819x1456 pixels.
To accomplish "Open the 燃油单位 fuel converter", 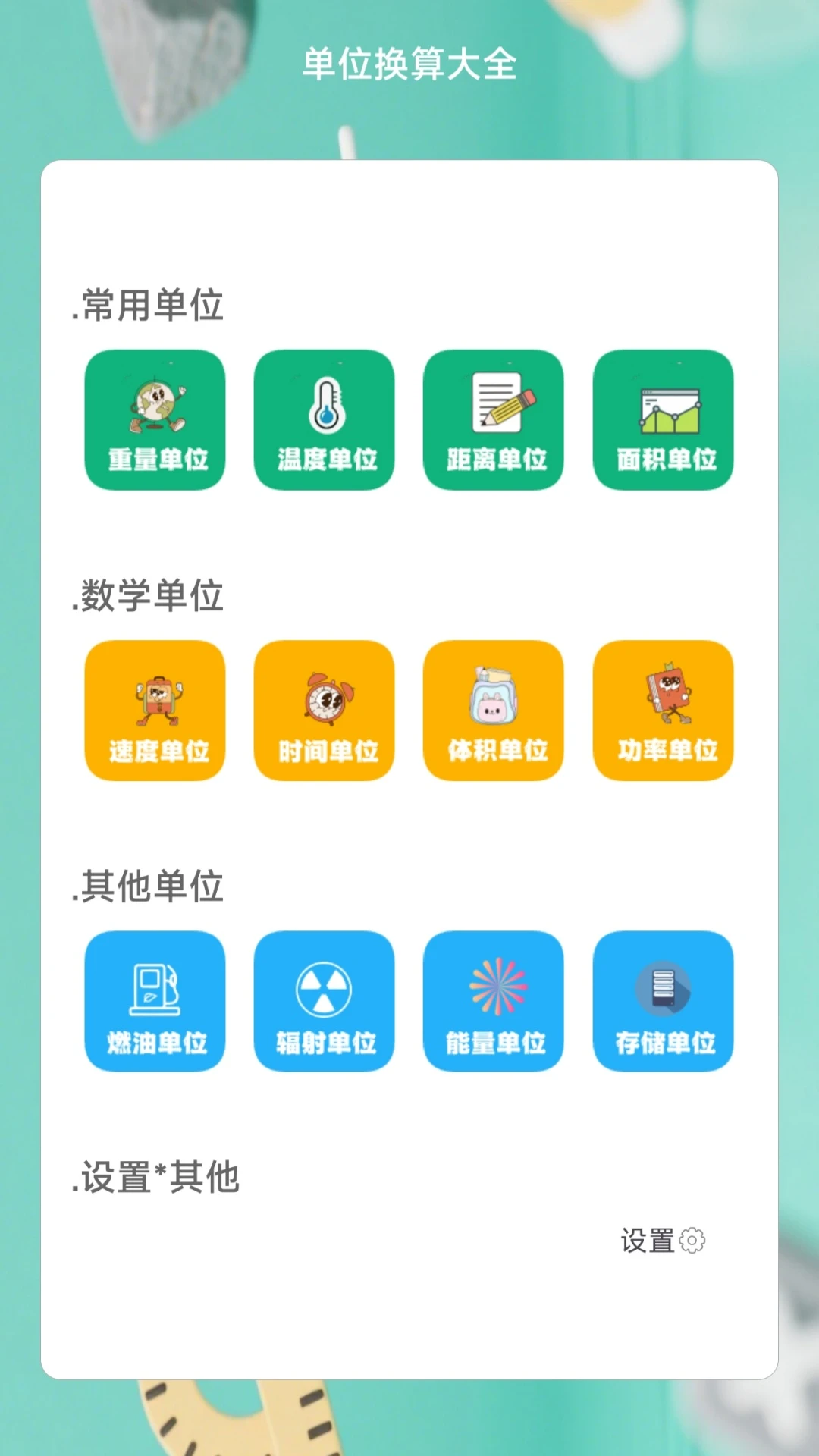I will tap(155, 1003).
